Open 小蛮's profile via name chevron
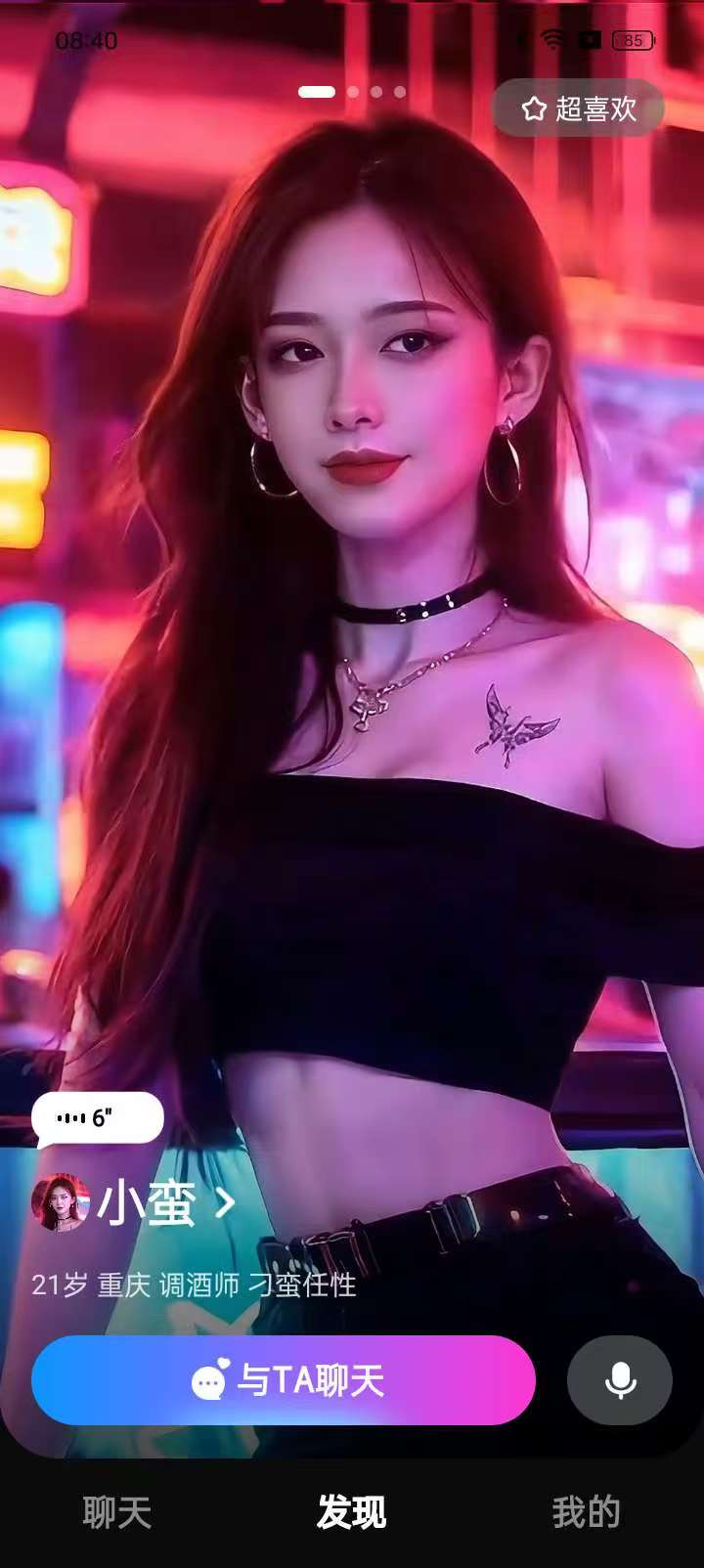 pyautogui.click(x=225, y=1202)
